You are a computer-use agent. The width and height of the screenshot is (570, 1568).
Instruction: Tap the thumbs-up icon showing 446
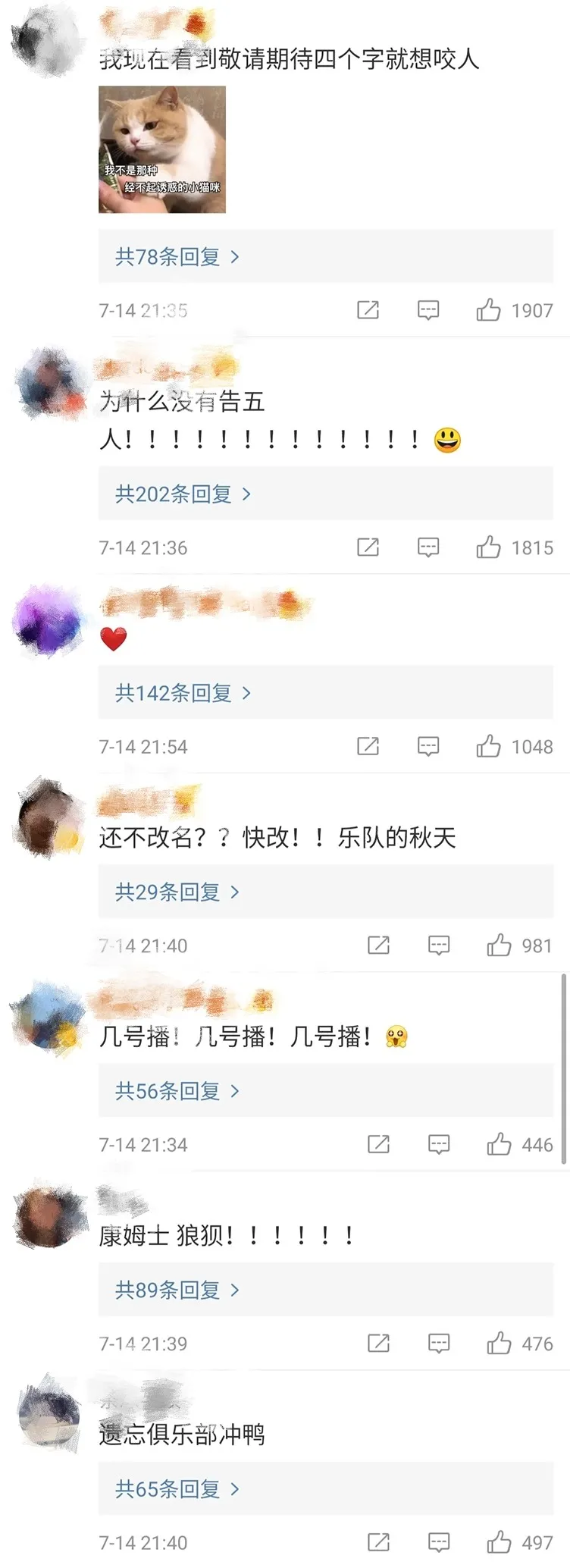point(501,1145)
